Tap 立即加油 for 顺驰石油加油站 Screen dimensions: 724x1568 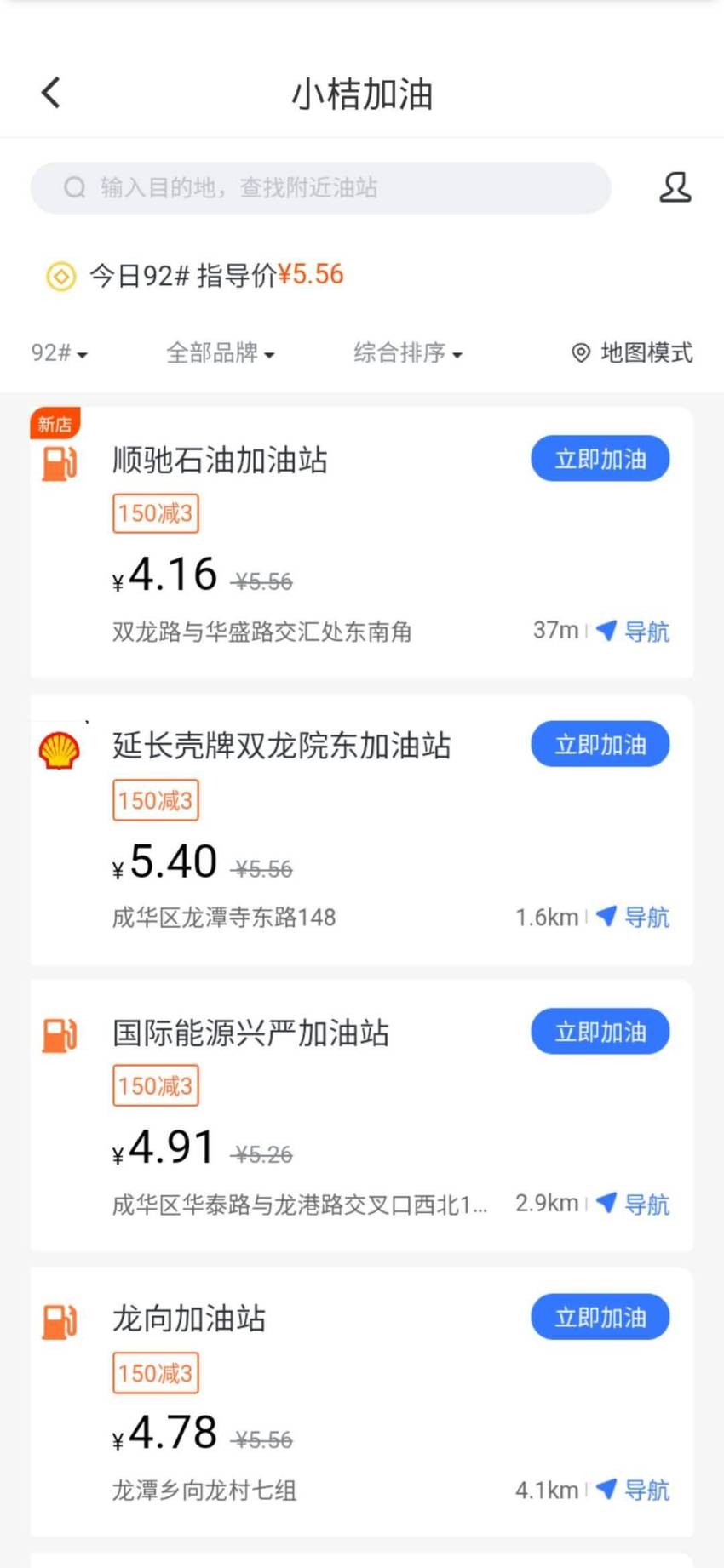point(600,459)
